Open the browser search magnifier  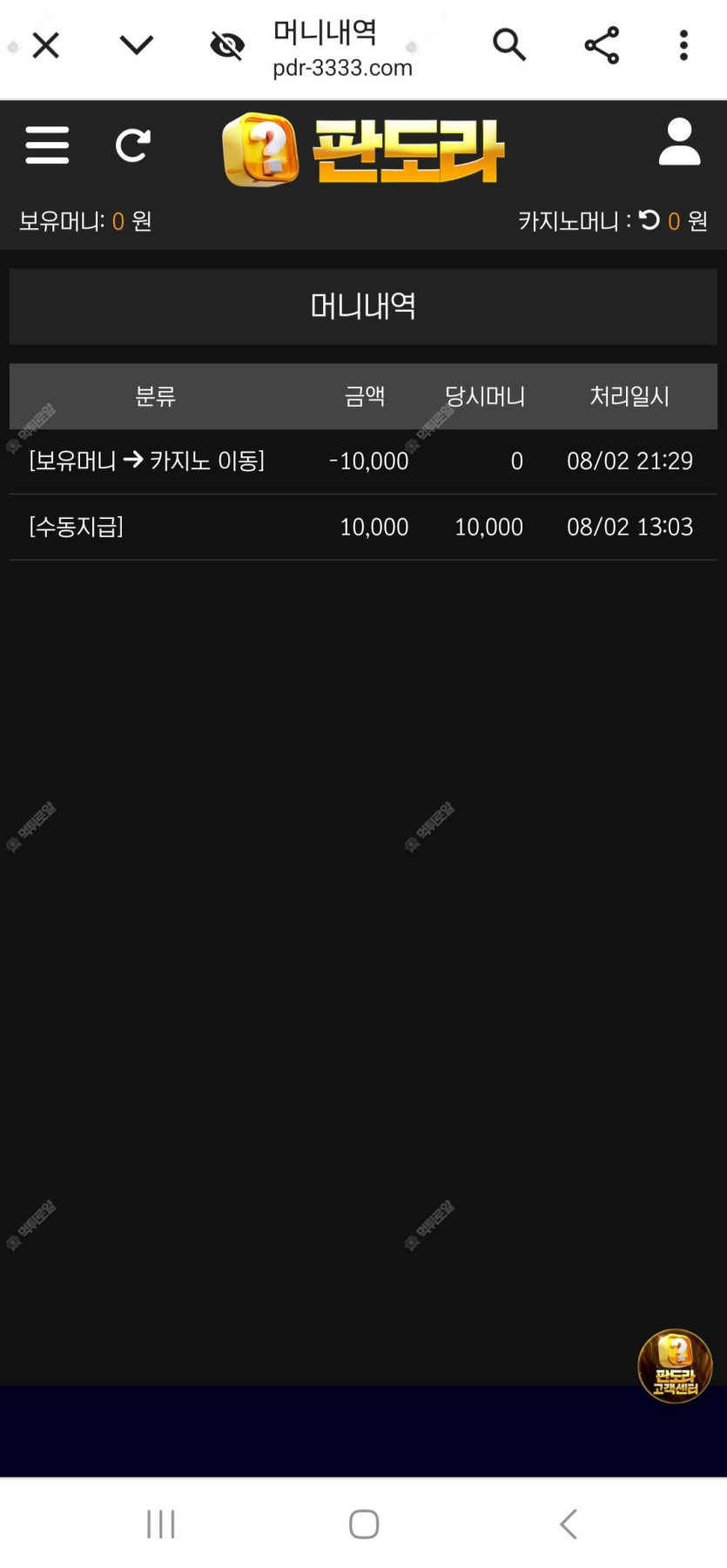(509, 44)
